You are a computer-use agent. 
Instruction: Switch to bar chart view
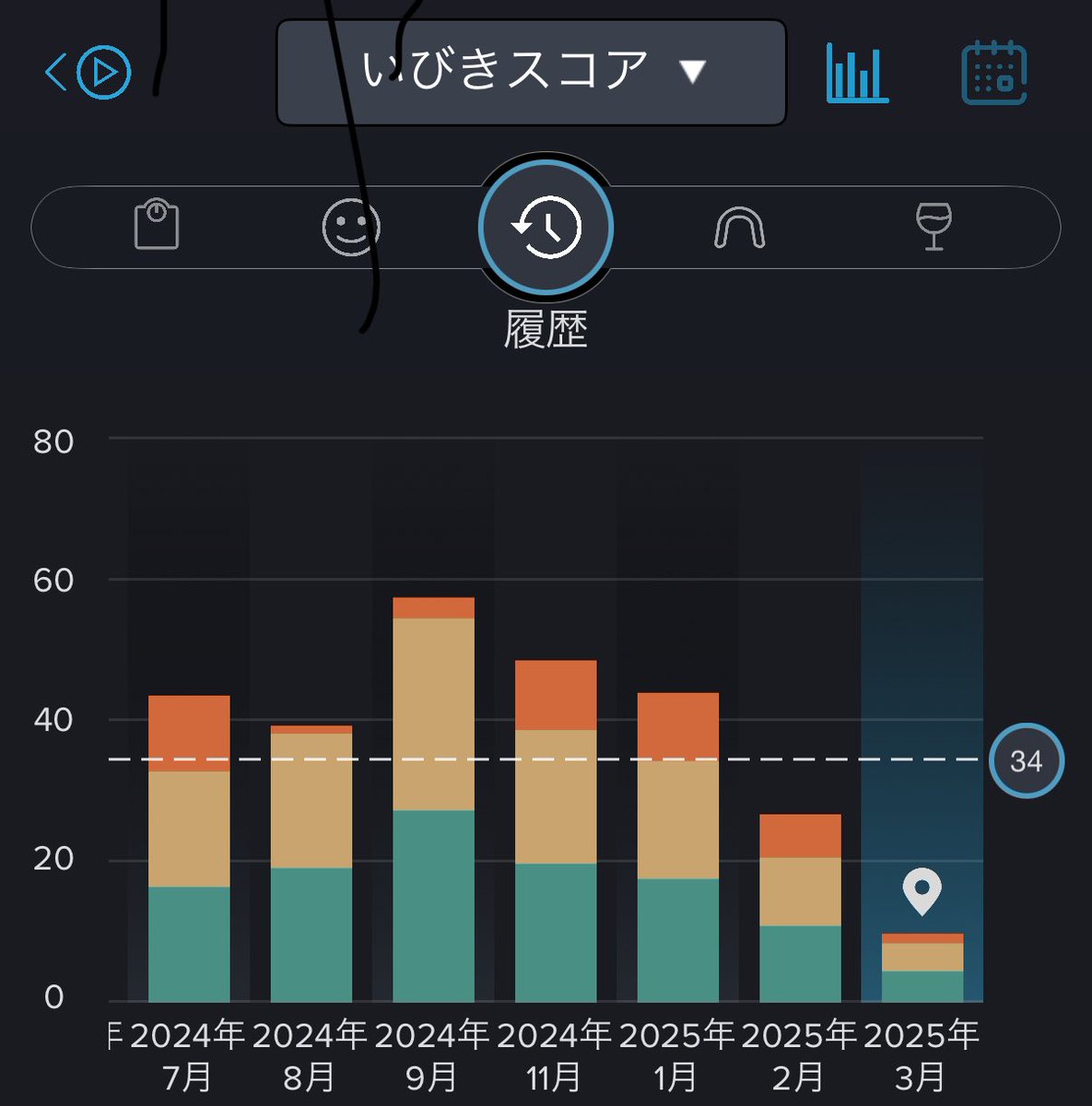857,72
